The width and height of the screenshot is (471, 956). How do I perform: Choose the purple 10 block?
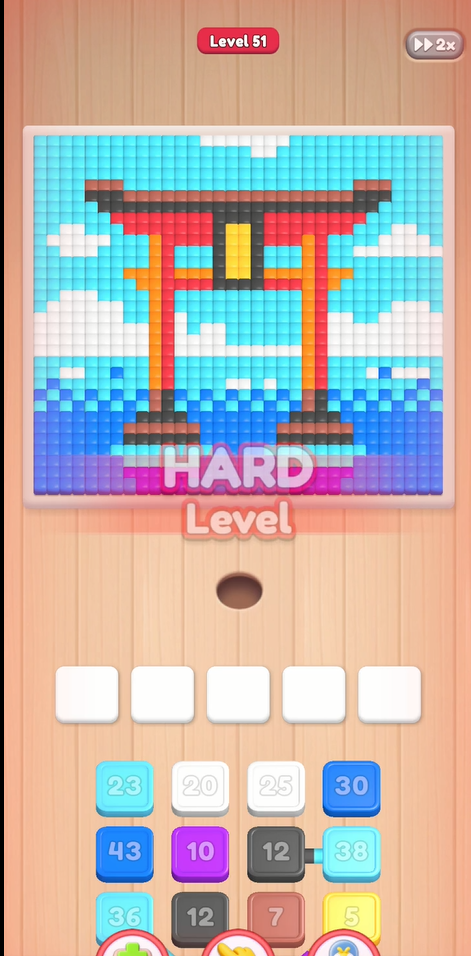pos(200,854)
